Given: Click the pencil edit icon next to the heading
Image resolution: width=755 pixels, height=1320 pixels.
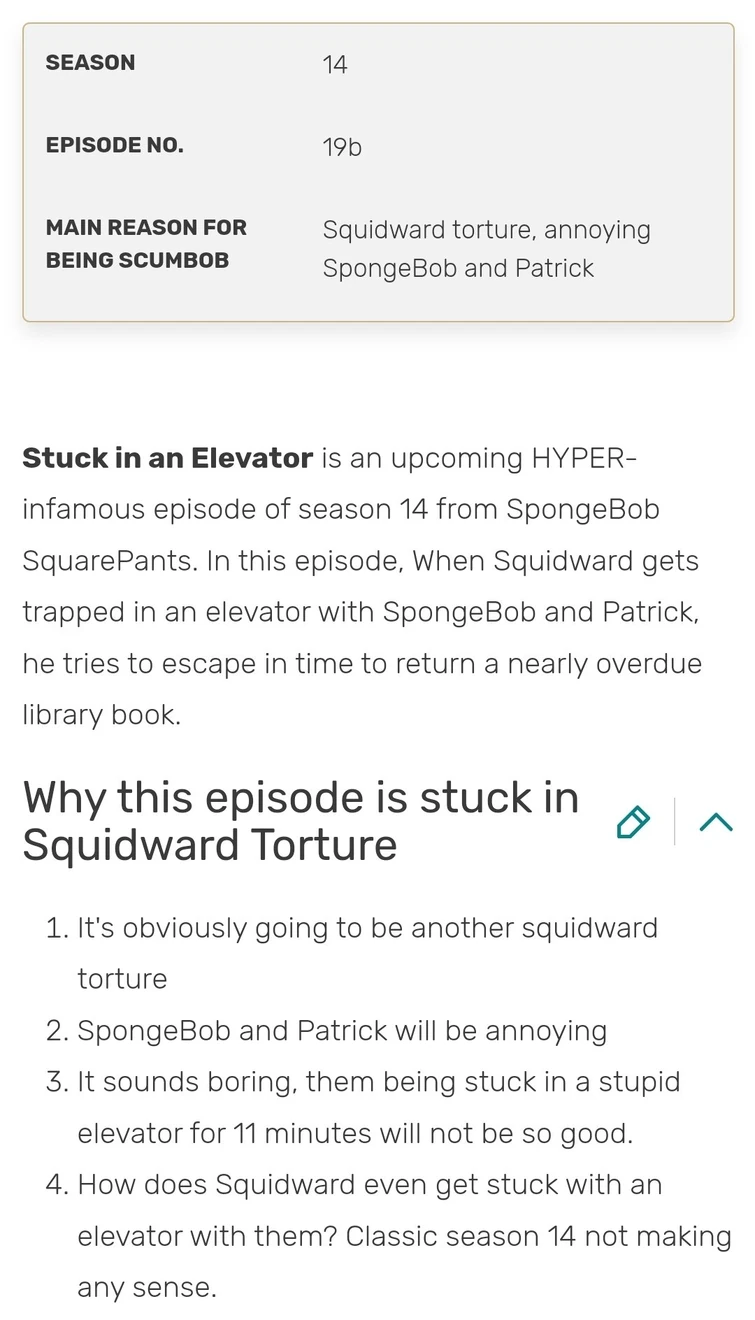Looking at the screenshot, I should (x=633, y=822).
